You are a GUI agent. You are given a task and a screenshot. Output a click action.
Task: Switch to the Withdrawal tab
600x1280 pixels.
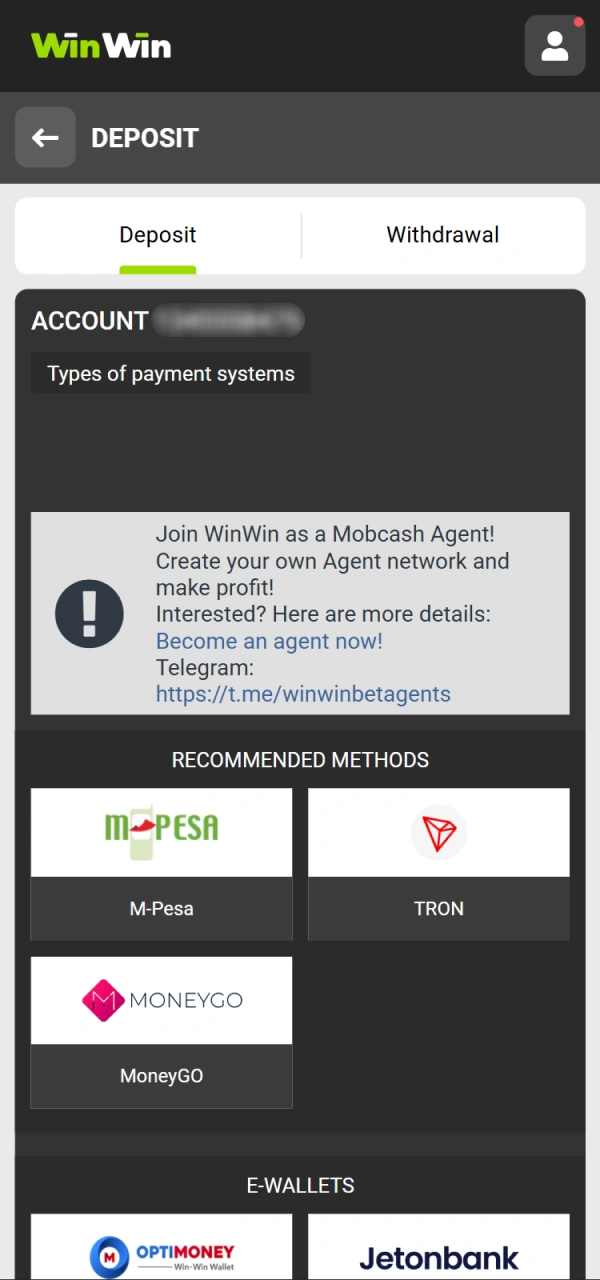tap(442, 235)
